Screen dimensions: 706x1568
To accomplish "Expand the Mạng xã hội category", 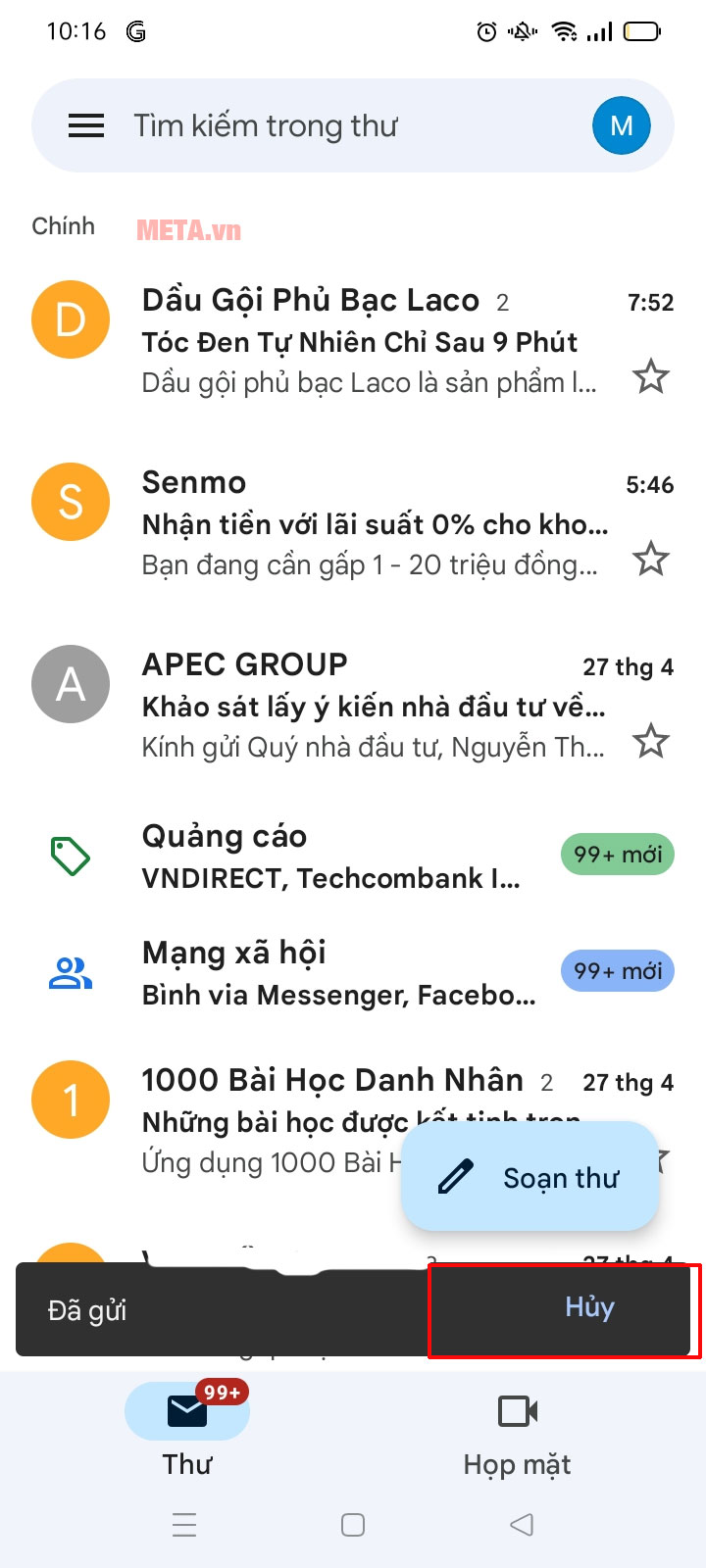I will tap(294, 971).
